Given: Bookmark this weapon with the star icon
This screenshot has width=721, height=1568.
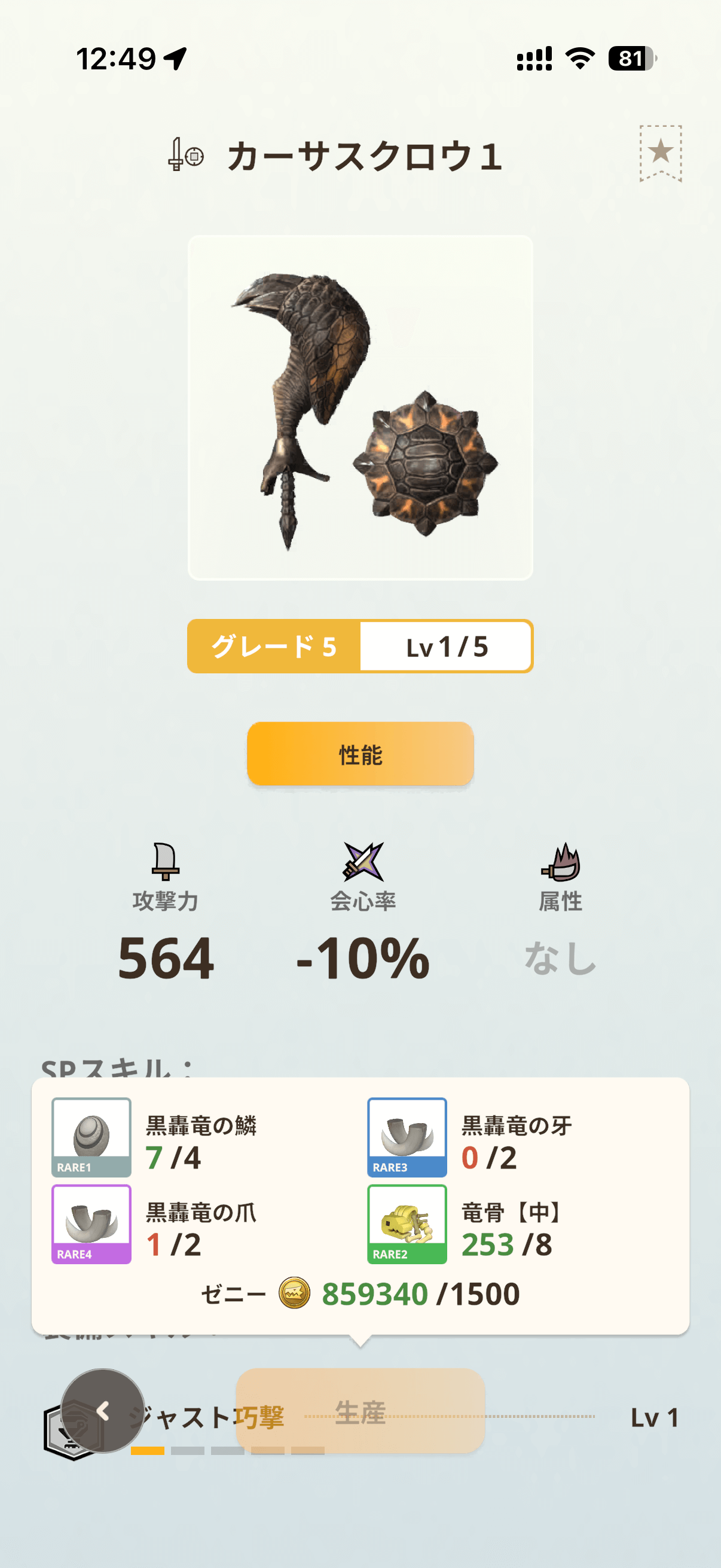Looking at the screenshot, I should [660, 152].
